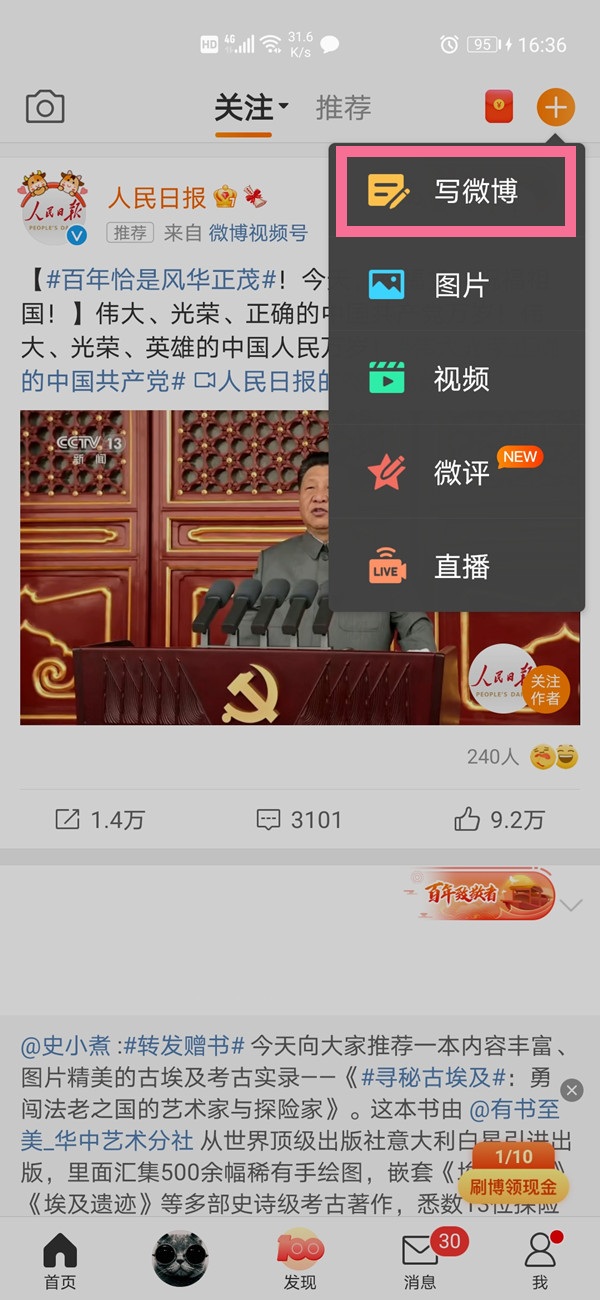Choose 图片 to post a picture

point(456,285)
